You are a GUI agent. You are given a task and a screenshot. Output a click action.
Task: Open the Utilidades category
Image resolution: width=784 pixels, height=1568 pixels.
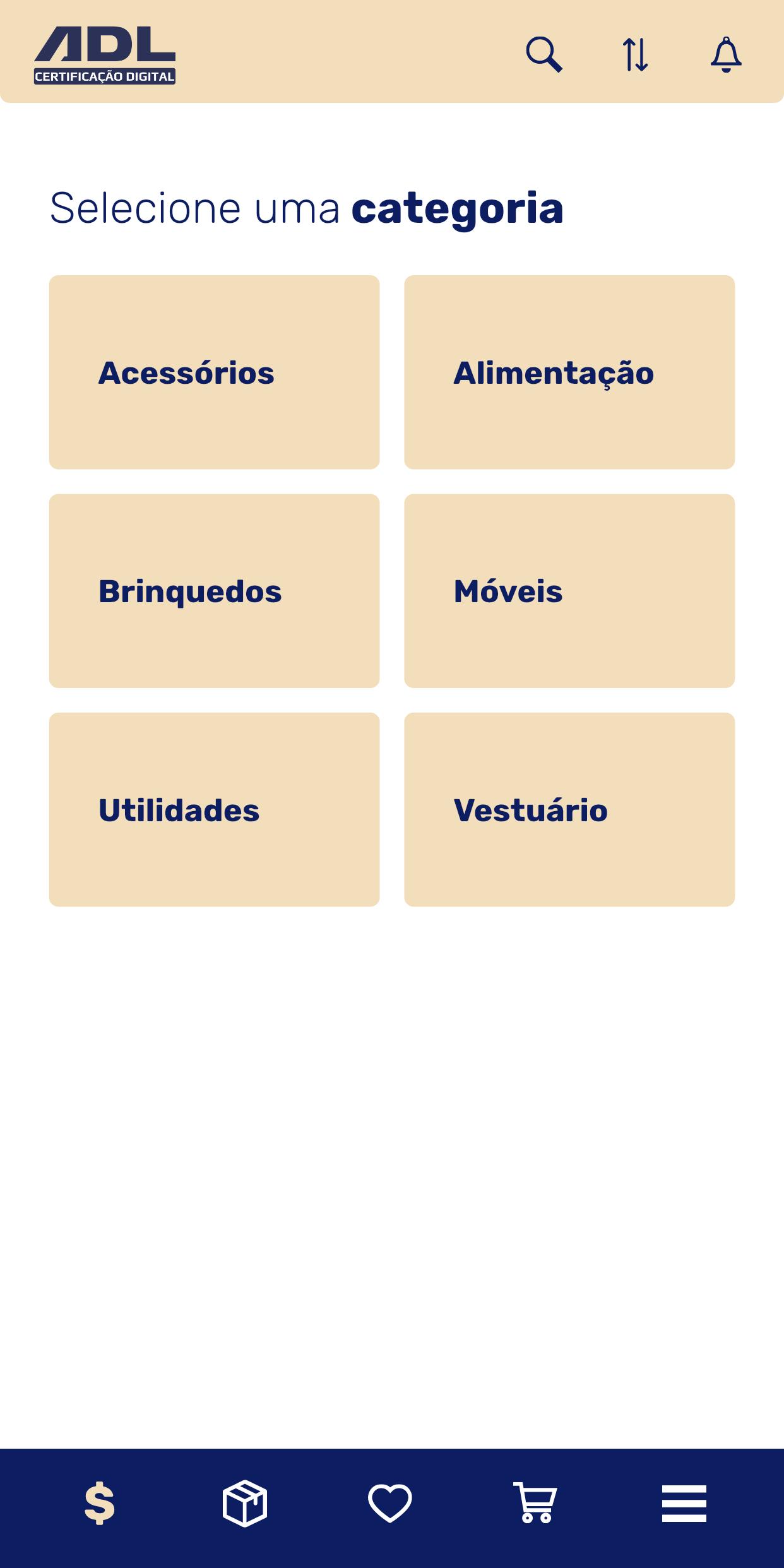pyautogui.click(x=214, y=810)
